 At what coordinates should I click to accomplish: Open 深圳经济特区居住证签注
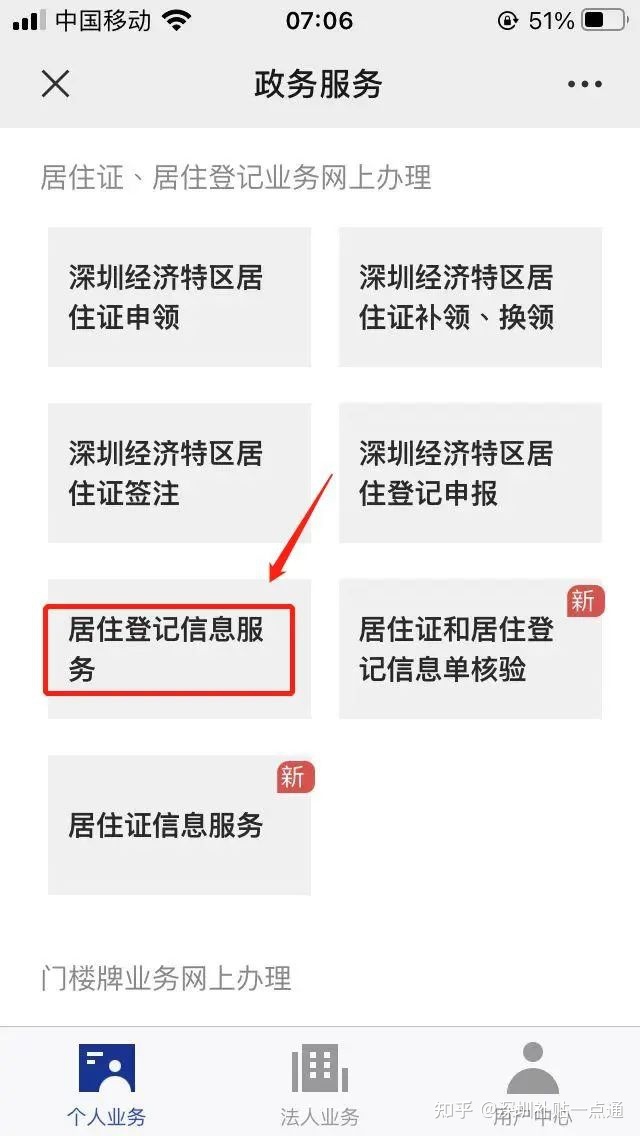179,473
